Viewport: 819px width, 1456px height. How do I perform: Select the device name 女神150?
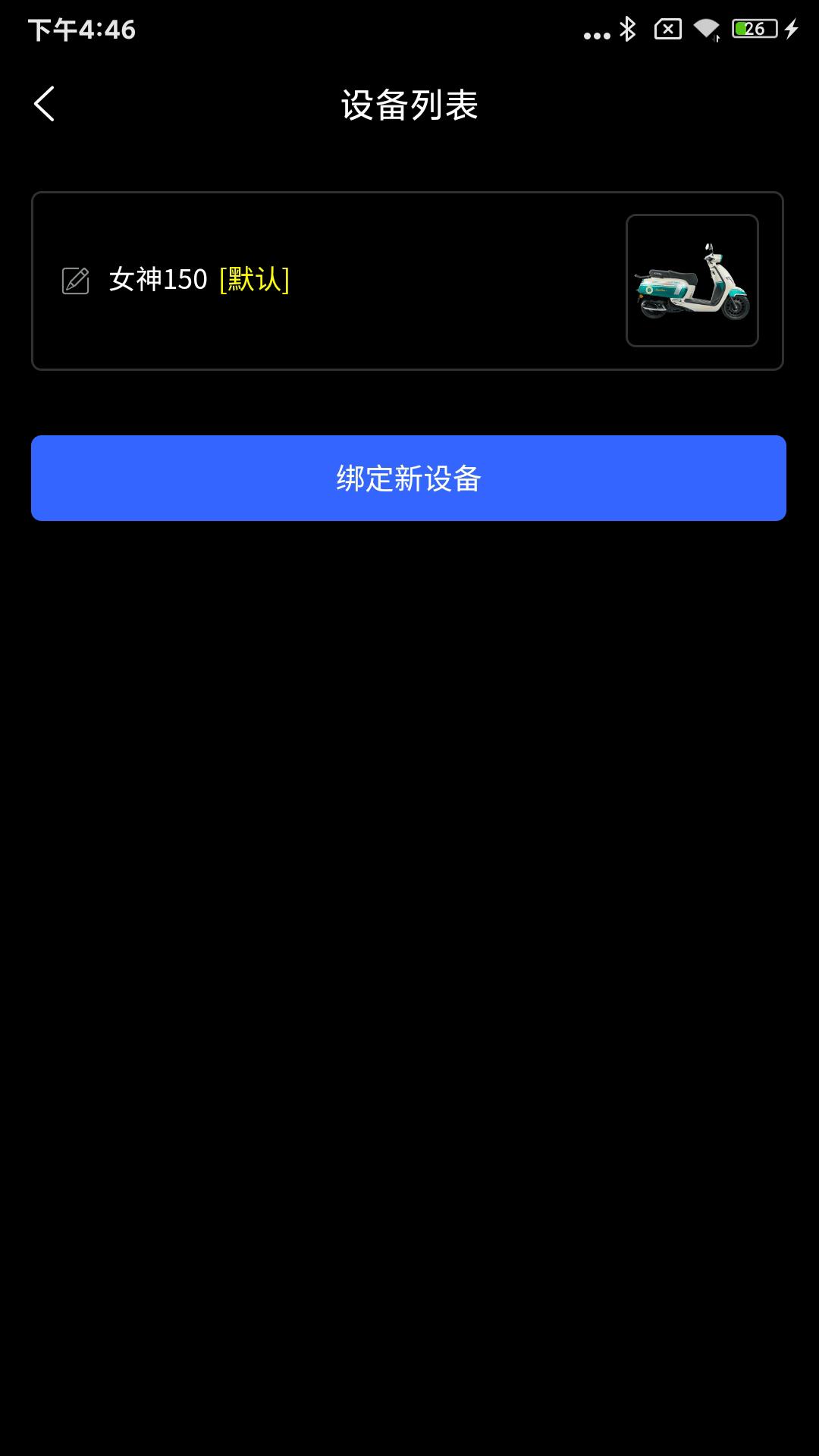pos(158,281)
